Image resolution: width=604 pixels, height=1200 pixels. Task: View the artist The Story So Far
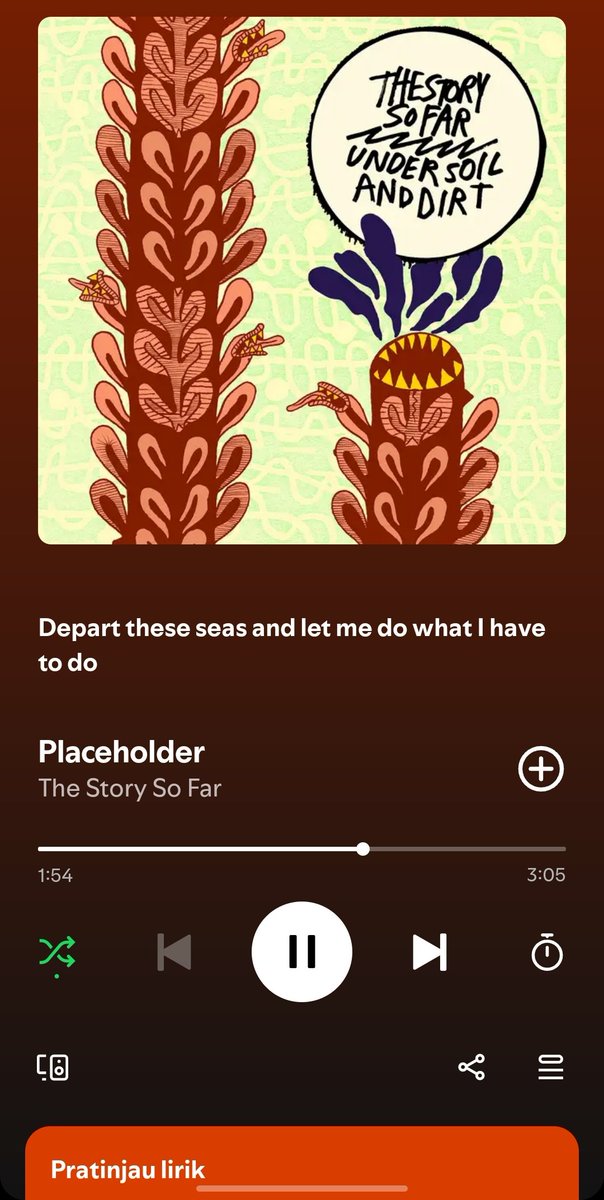130,788
